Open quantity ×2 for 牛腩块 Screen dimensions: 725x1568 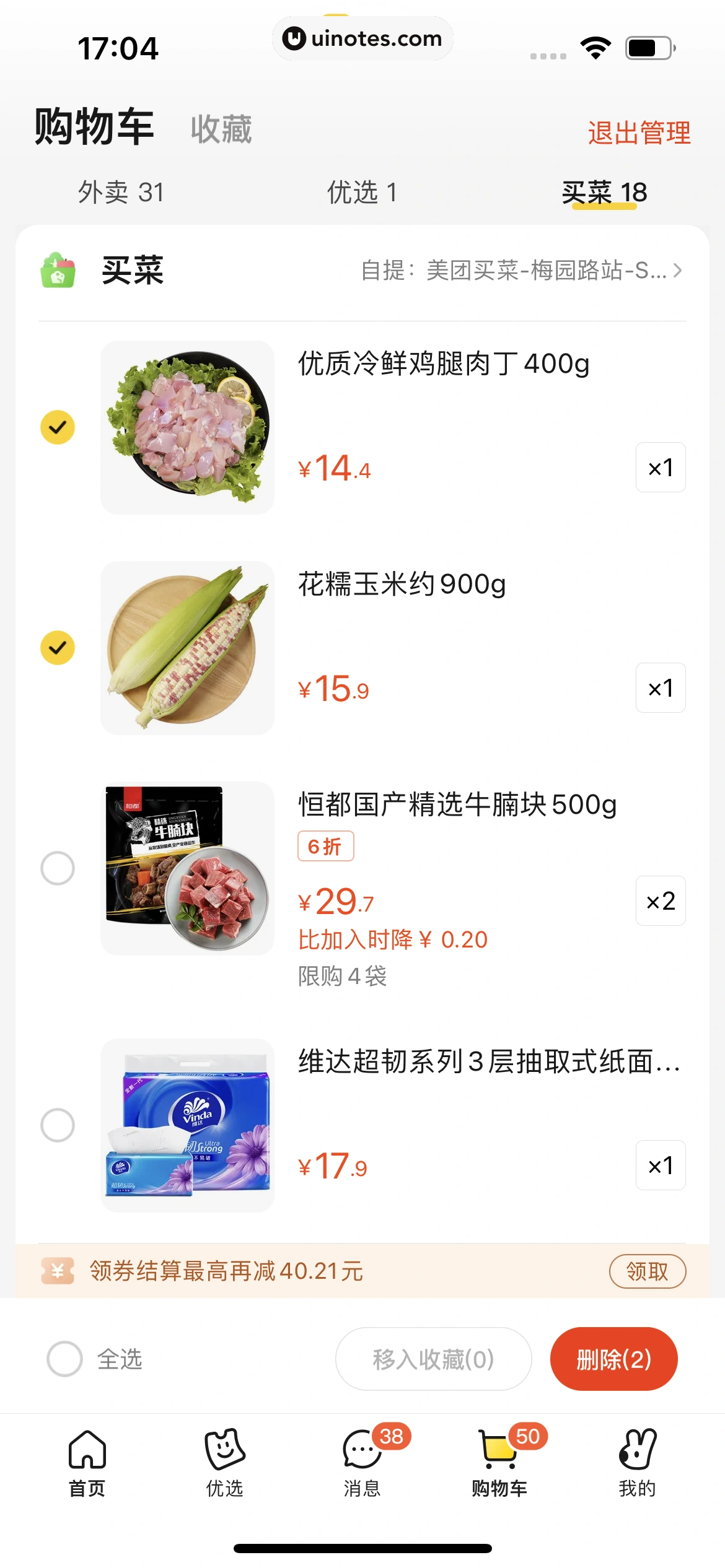[x=660, y=901]
